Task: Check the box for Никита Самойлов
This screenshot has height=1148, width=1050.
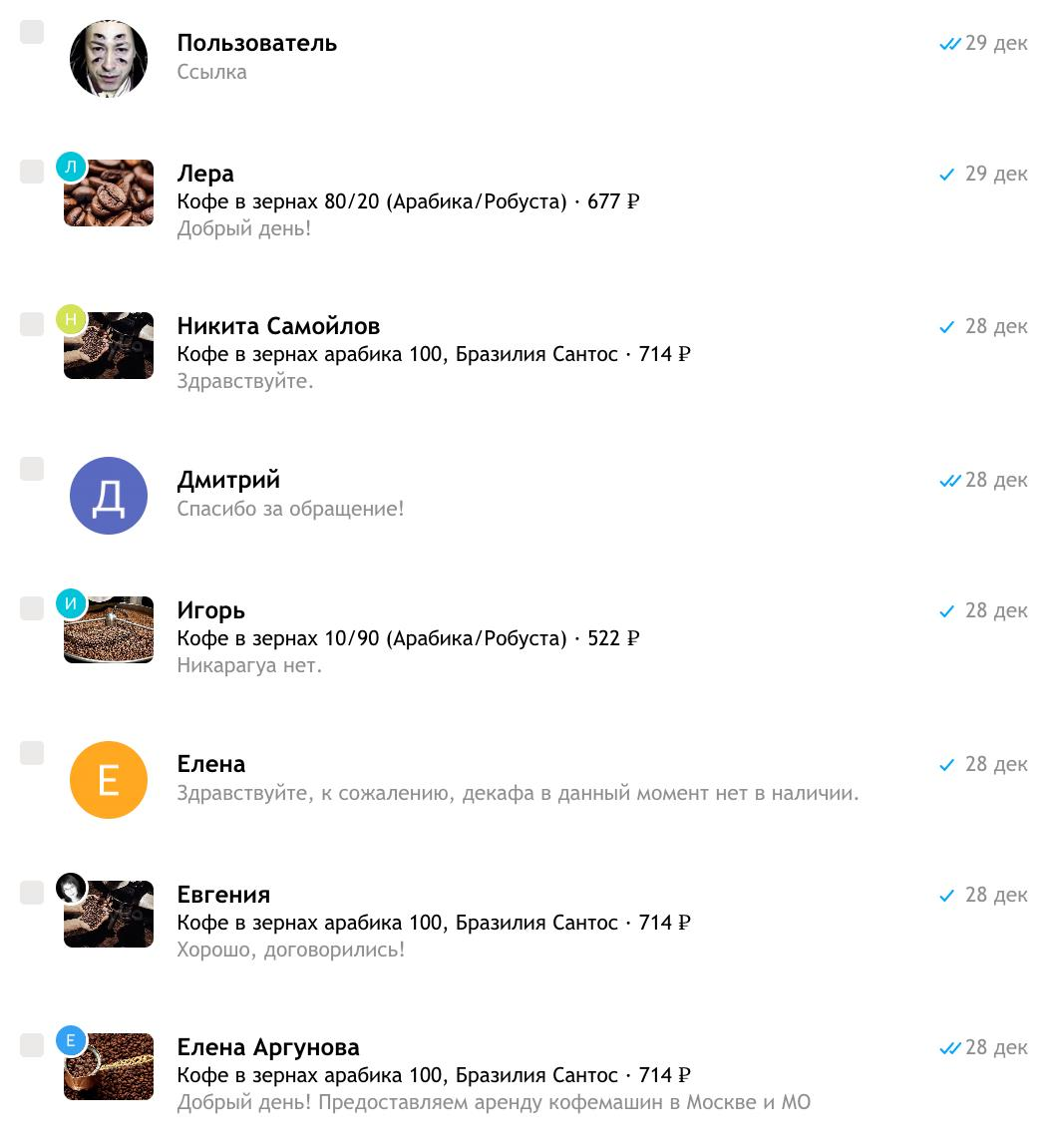Action: (x=32, y=324)
